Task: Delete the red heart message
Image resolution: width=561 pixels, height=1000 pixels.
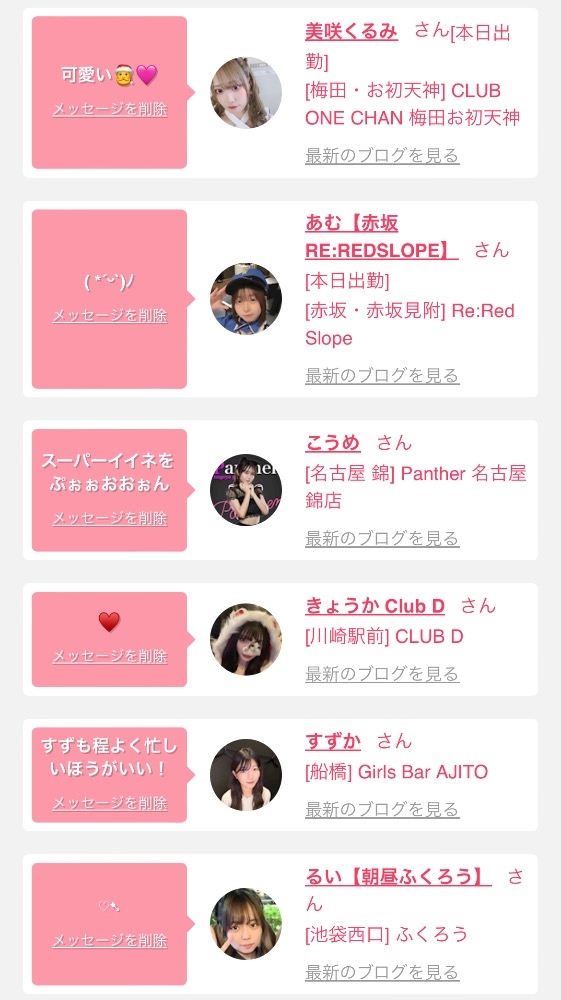Action: pyautogui.click(x=110, y=656)
